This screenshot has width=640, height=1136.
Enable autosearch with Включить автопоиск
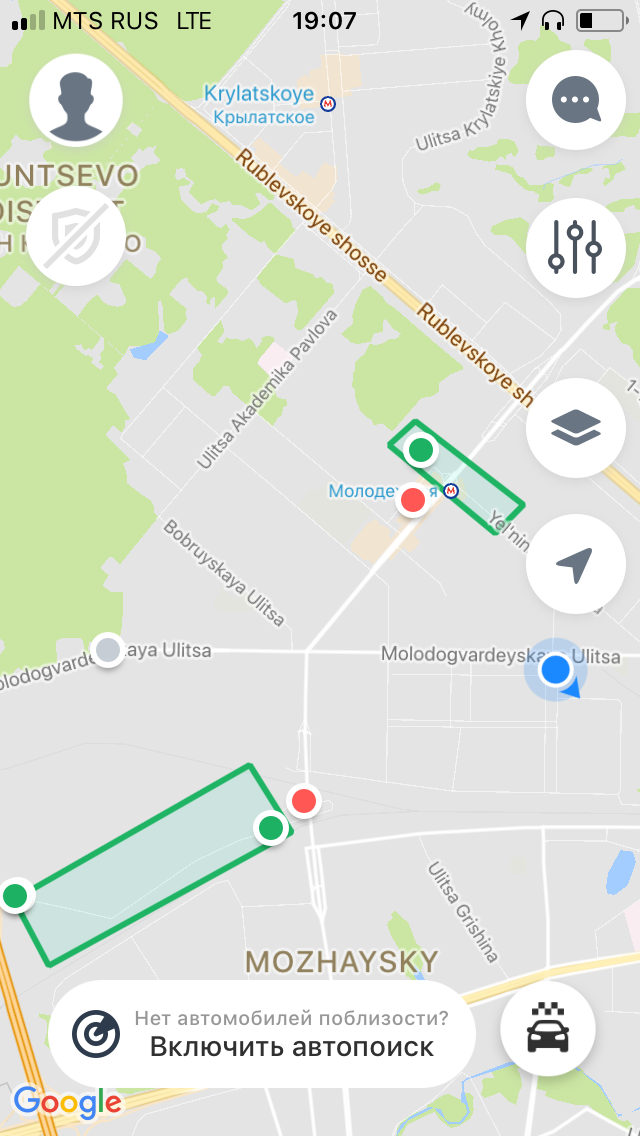click(260, 1034)
